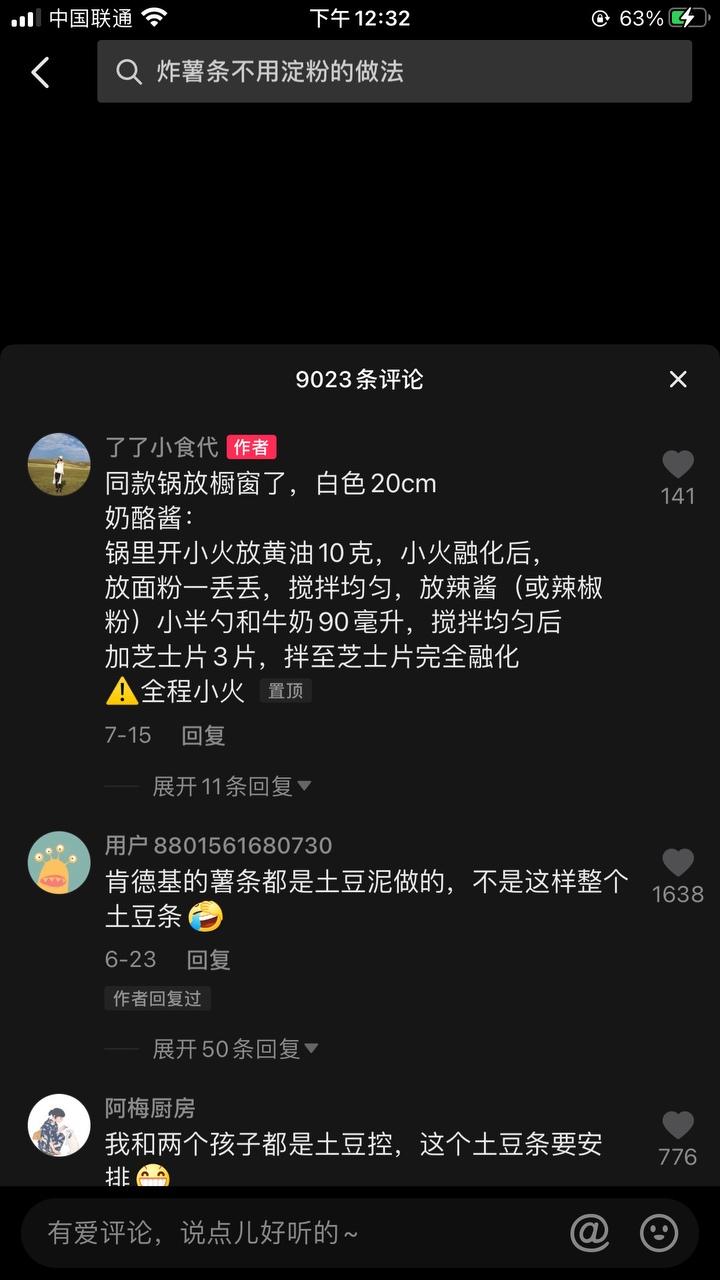Open the emoji panel via smiley icon
The width and height of the screenshot is (720, 1280).
tap(661, 1233)
